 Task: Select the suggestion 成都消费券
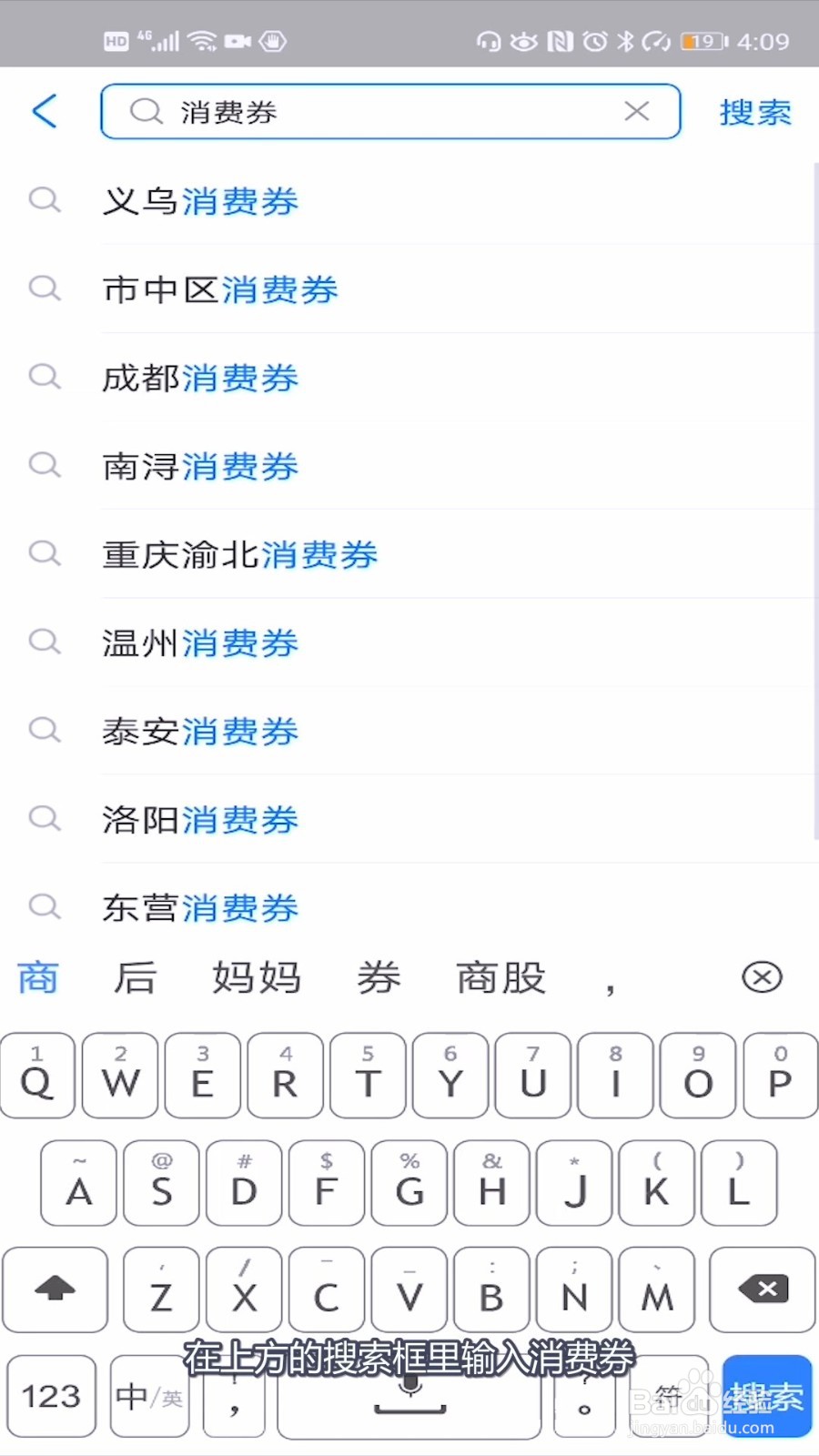200,379
